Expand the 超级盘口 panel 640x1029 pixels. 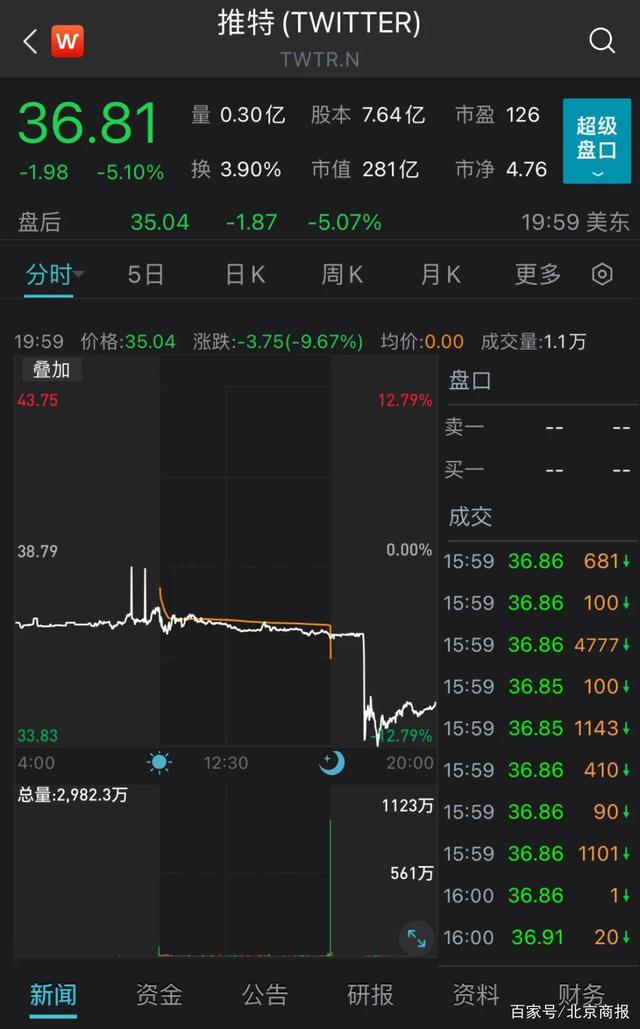click(597, 141)
